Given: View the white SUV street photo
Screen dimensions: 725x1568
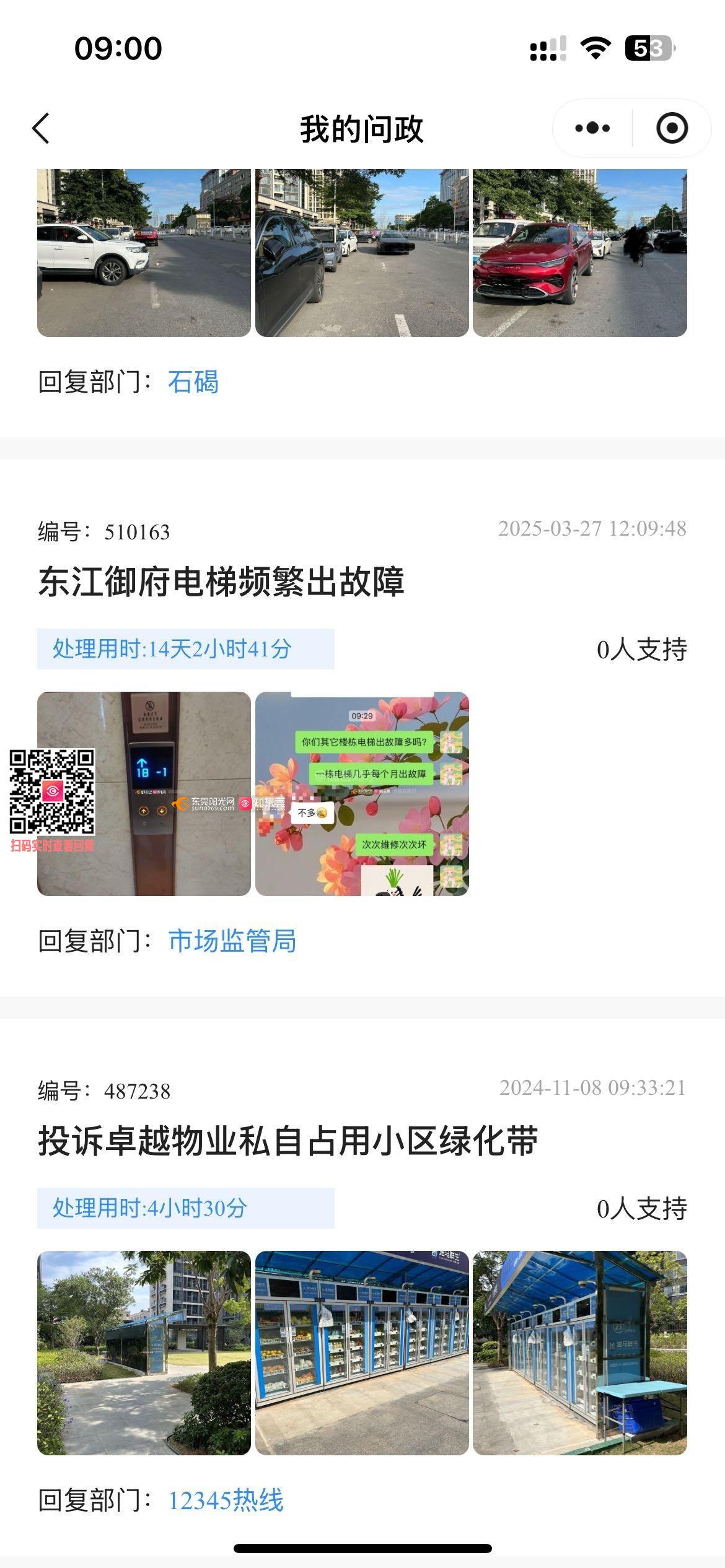Looking at the screenshot, I should pyautogui.click(x=144, y=253).
